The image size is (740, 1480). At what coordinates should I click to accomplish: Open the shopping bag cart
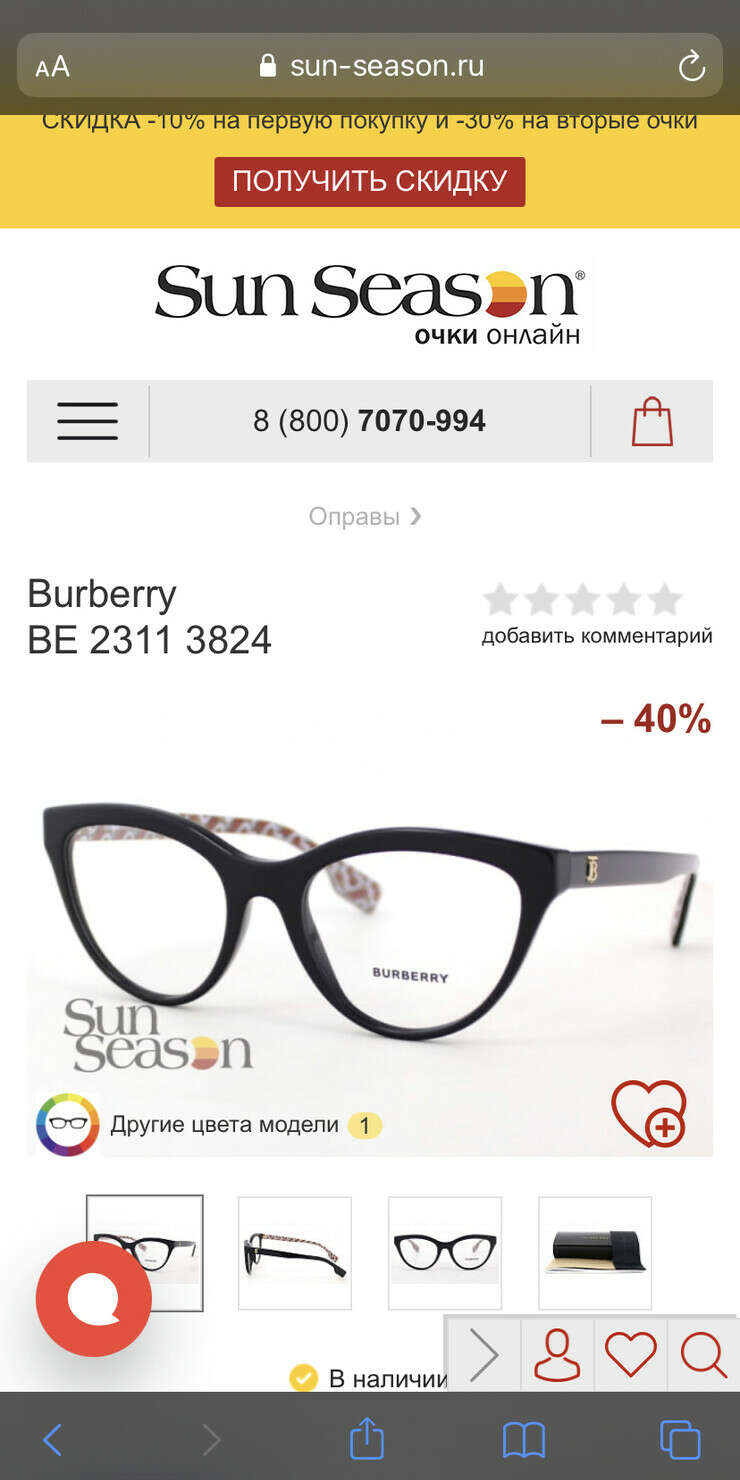click(x=652, y=421)
